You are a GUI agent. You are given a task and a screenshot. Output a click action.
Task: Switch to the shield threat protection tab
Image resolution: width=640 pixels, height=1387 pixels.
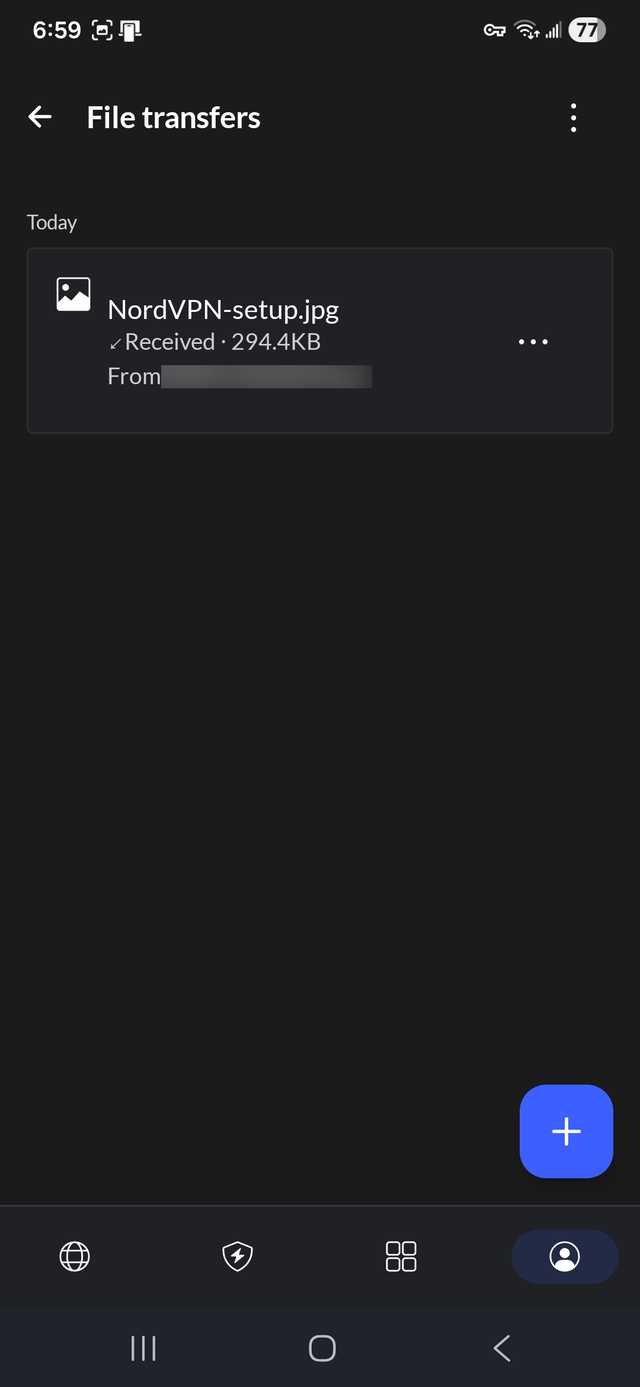(237, 1256)
